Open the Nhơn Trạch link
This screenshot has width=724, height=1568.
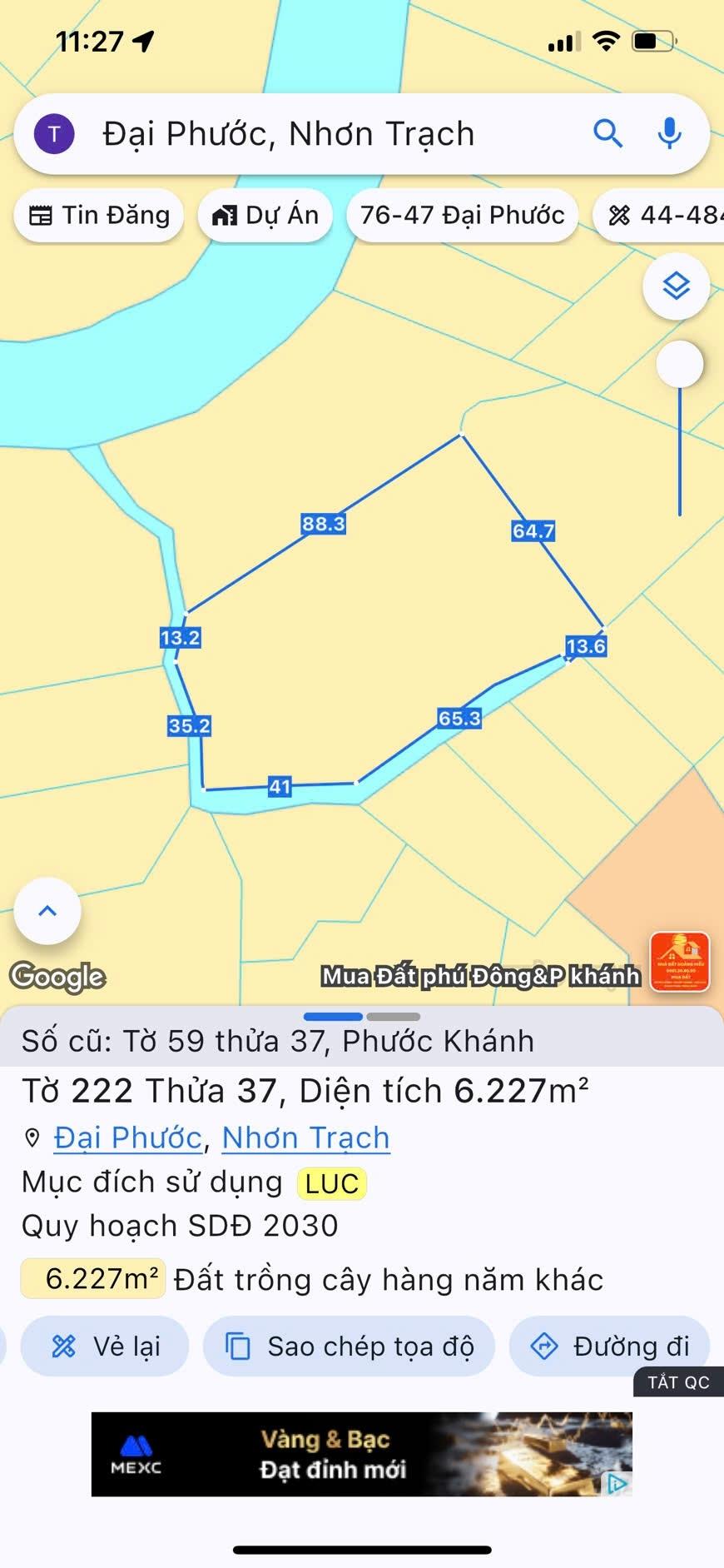click(x=305, y=1137)
